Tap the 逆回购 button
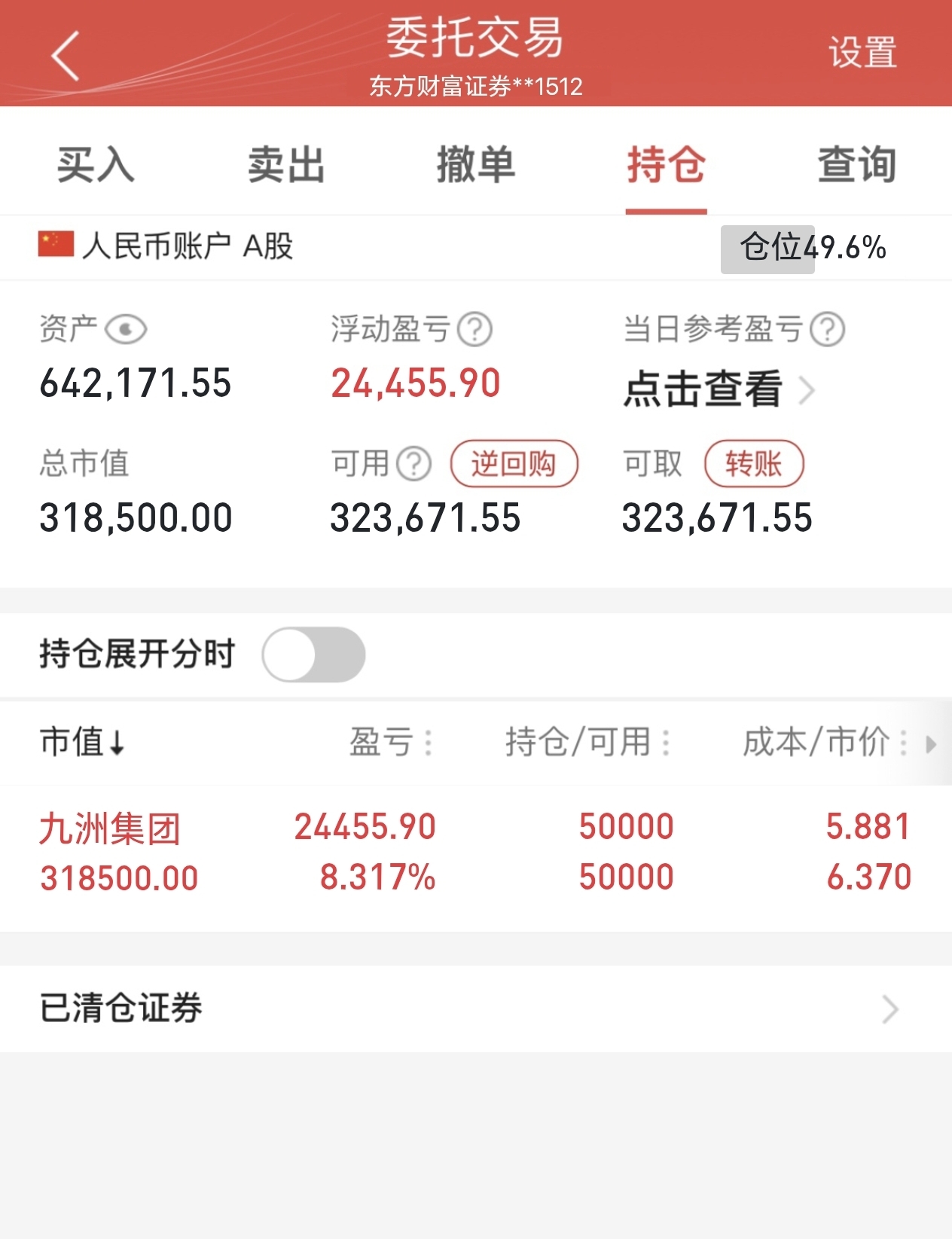 [514, 463]
